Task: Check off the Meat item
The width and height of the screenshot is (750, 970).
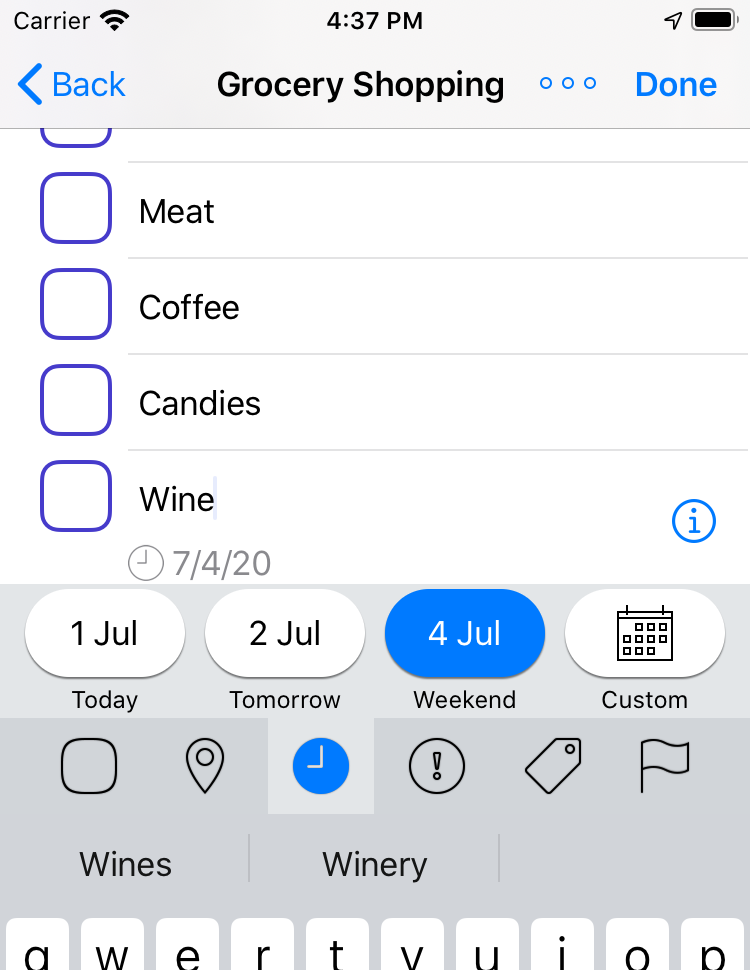Action: pyautogui.click(x=75, y=208)
